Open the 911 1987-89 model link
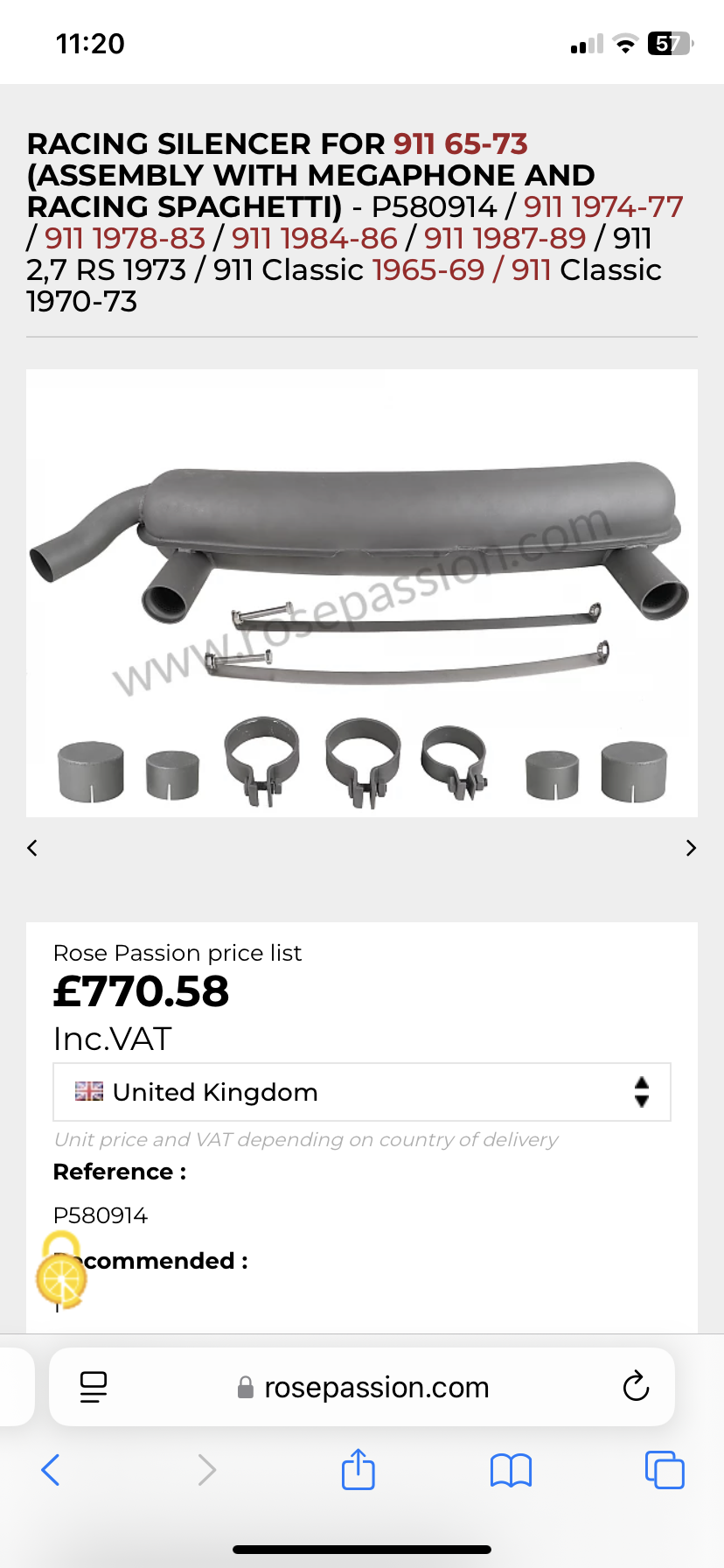Viewport: 724px width, 1568px height. [x=505, y=238]
